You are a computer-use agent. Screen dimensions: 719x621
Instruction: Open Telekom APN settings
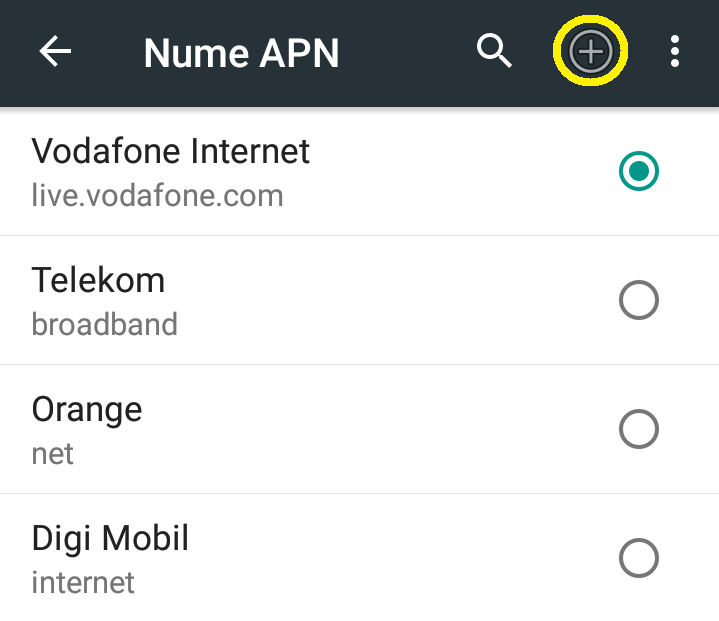(x=105, y=300)
